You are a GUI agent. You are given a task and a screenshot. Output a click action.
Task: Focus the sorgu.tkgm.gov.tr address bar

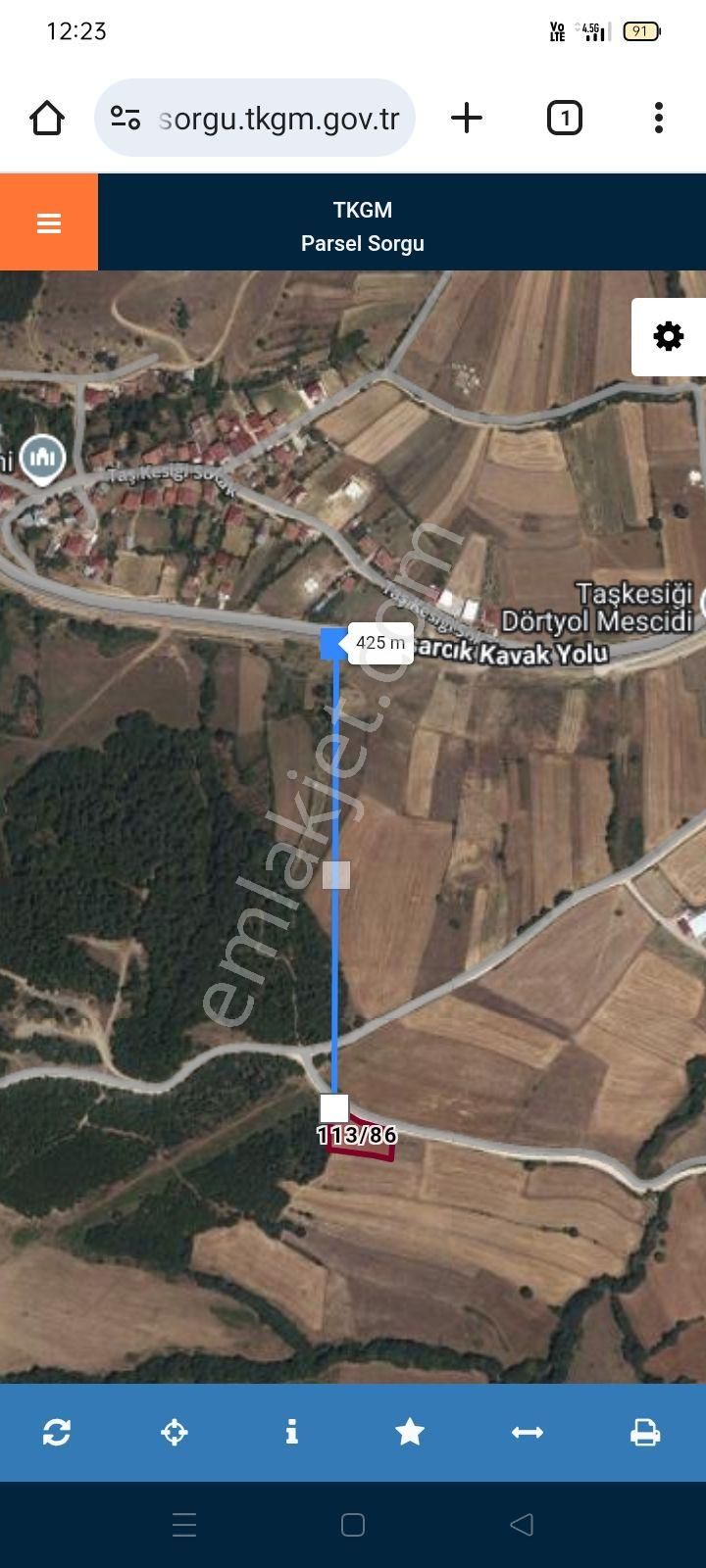(279, 118)
